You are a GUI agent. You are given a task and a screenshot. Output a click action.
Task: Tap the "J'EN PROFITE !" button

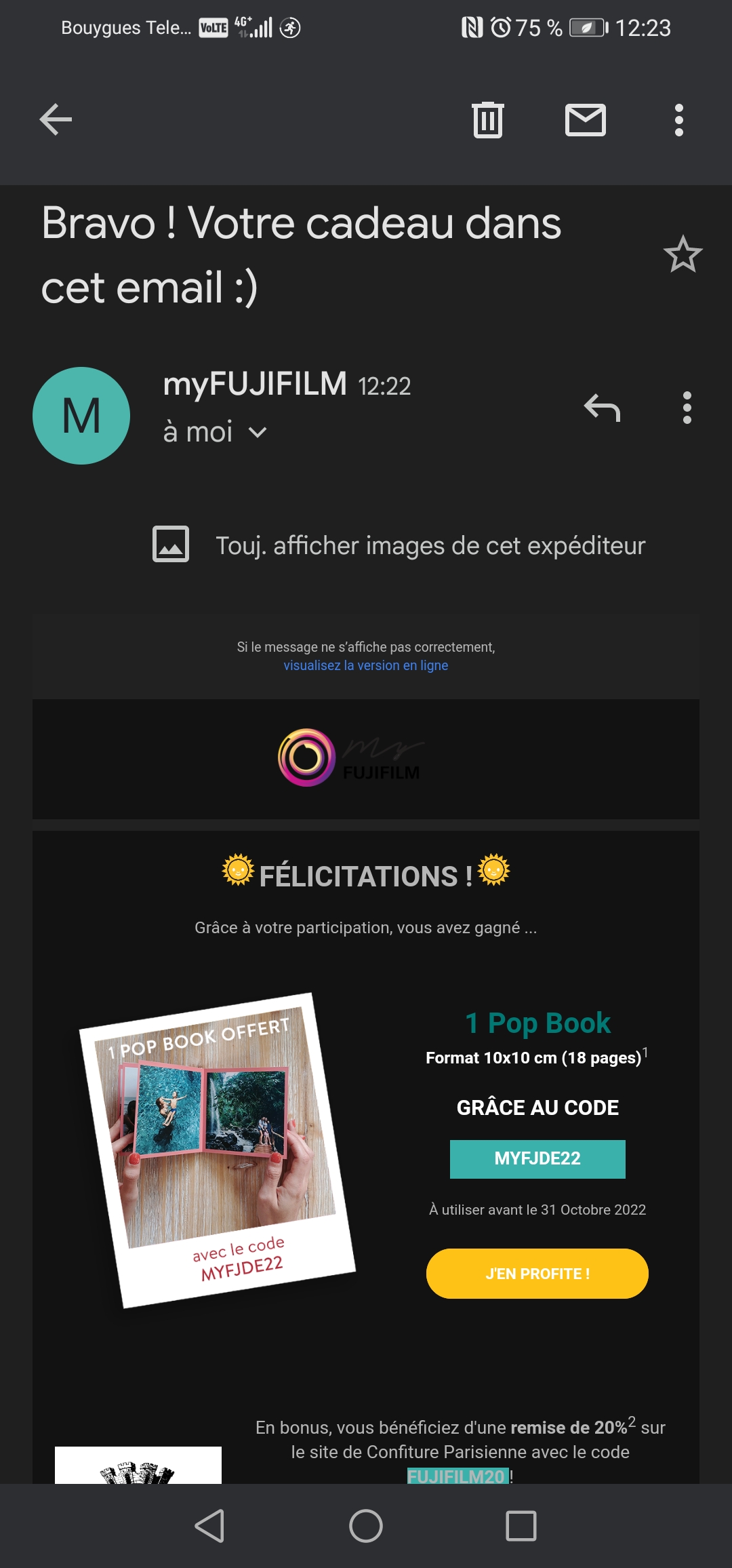coord(537,1274)
